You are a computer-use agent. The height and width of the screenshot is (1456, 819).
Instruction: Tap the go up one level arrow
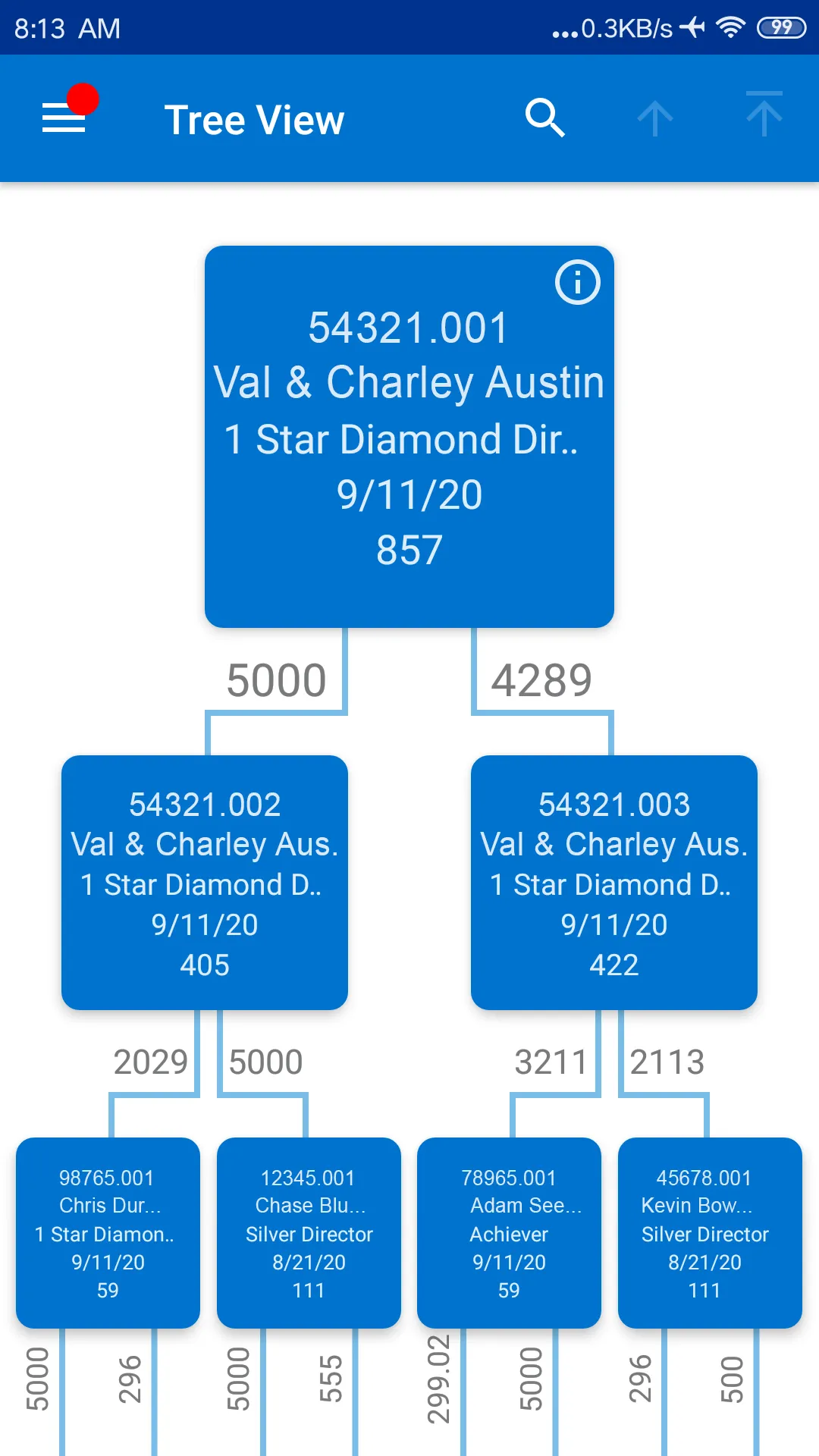point(655,118)
